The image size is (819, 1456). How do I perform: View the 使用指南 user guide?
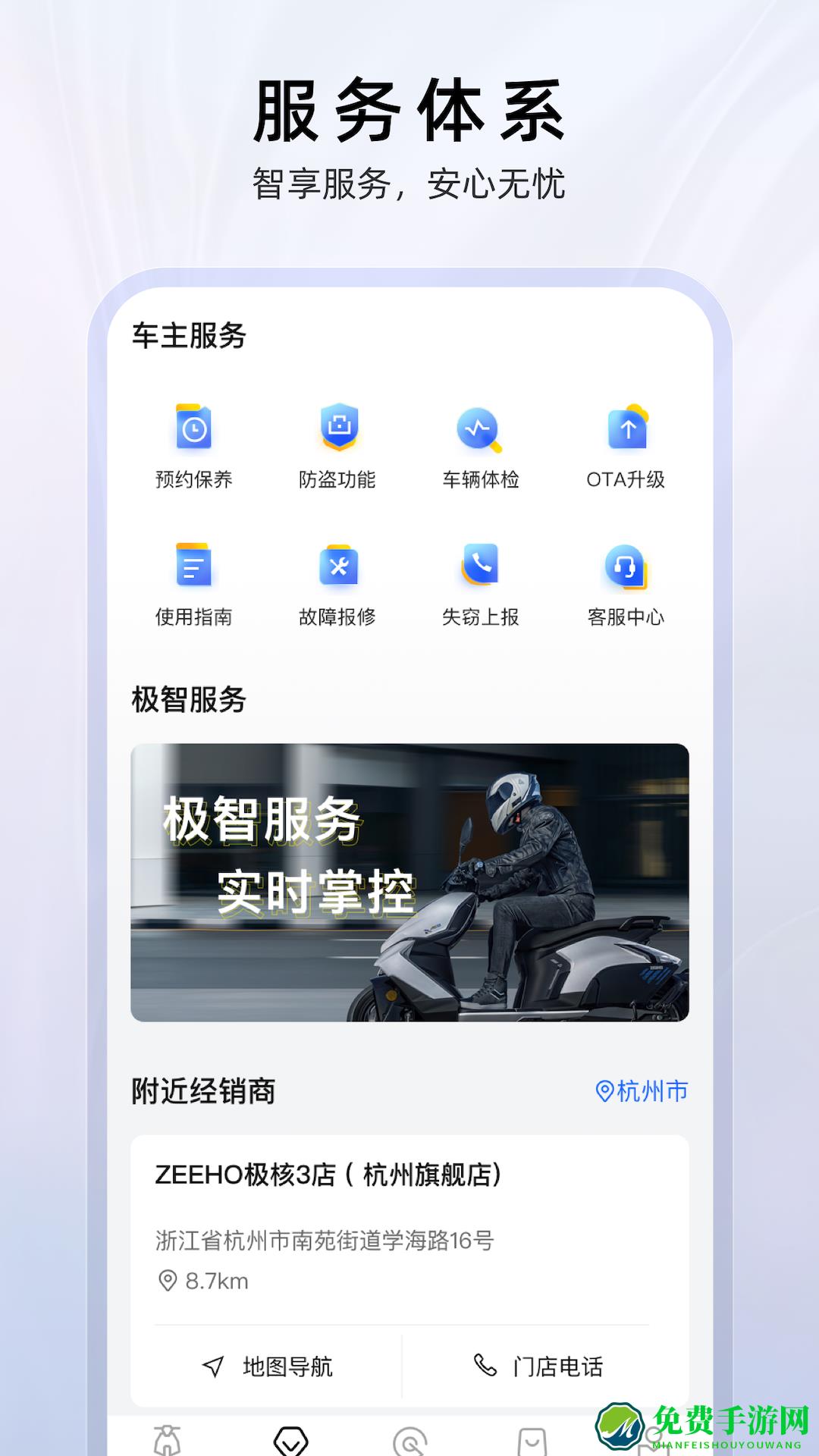click(193, 584)
